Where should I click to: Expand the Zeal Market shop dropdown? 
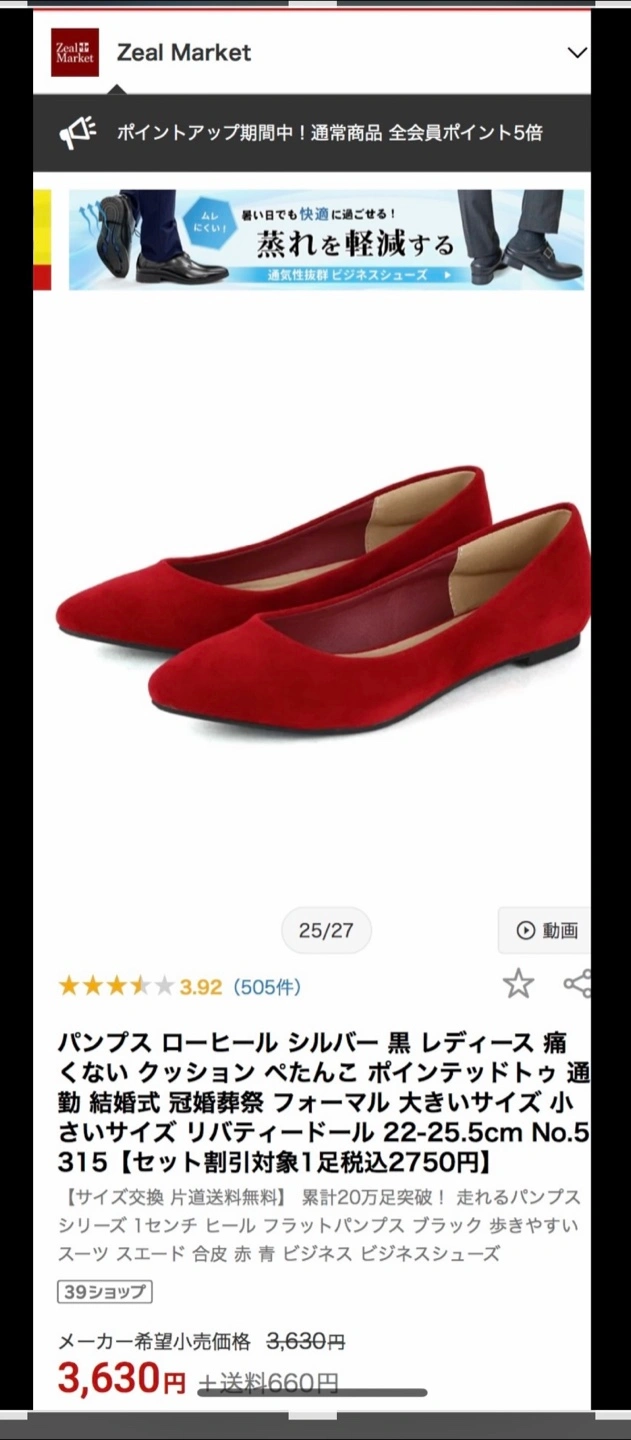click(x=576, y=53)
